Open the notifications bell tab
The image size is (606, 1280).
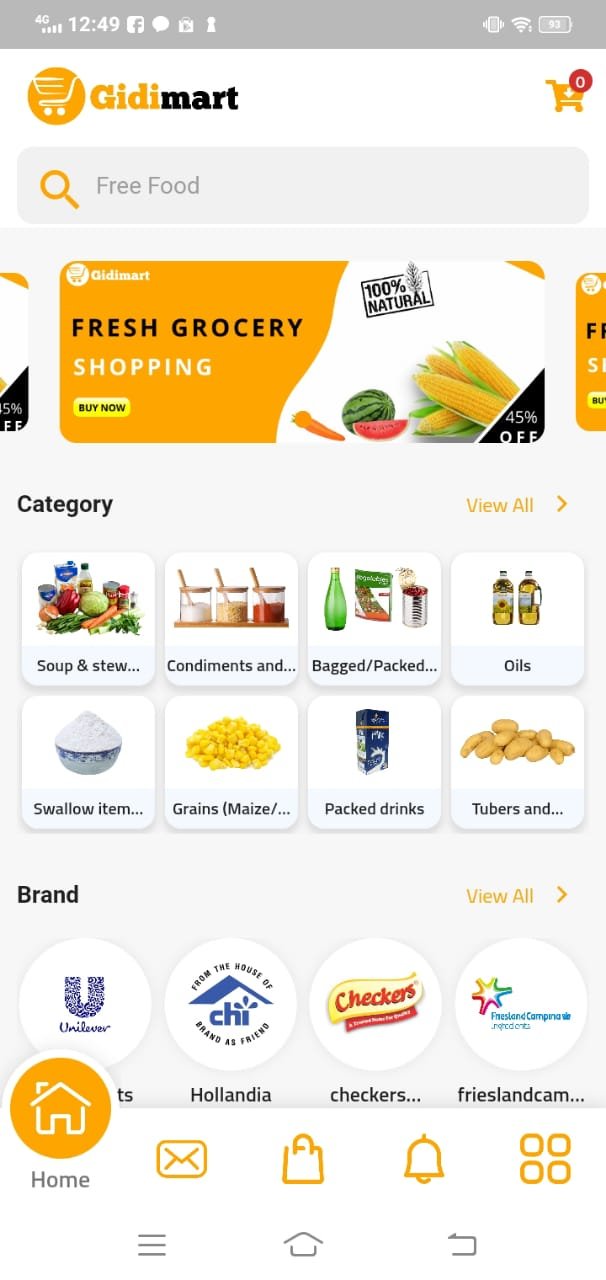click(x=424, y=1160)
